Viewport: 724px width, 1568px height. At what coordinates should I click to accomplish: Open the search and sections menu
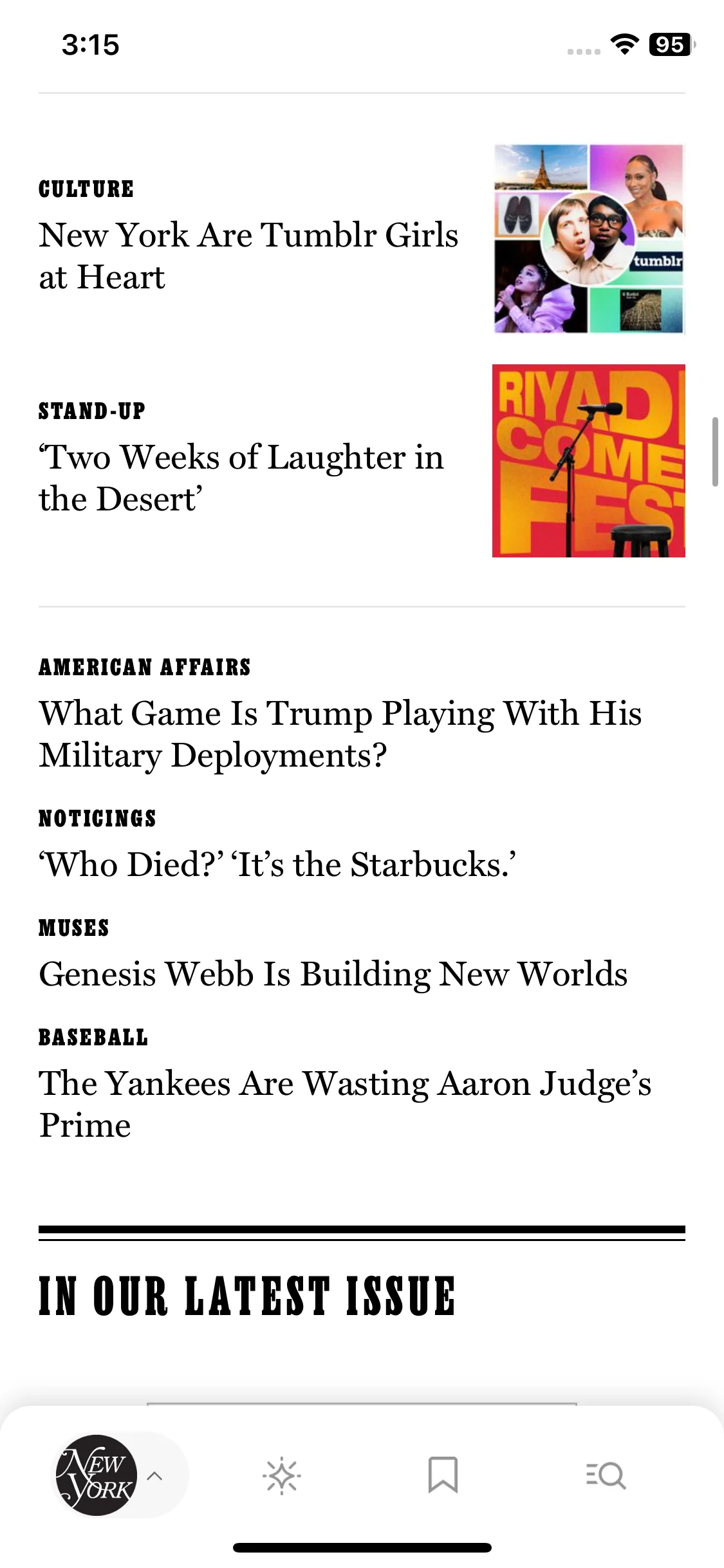[x=606, y=1475]
